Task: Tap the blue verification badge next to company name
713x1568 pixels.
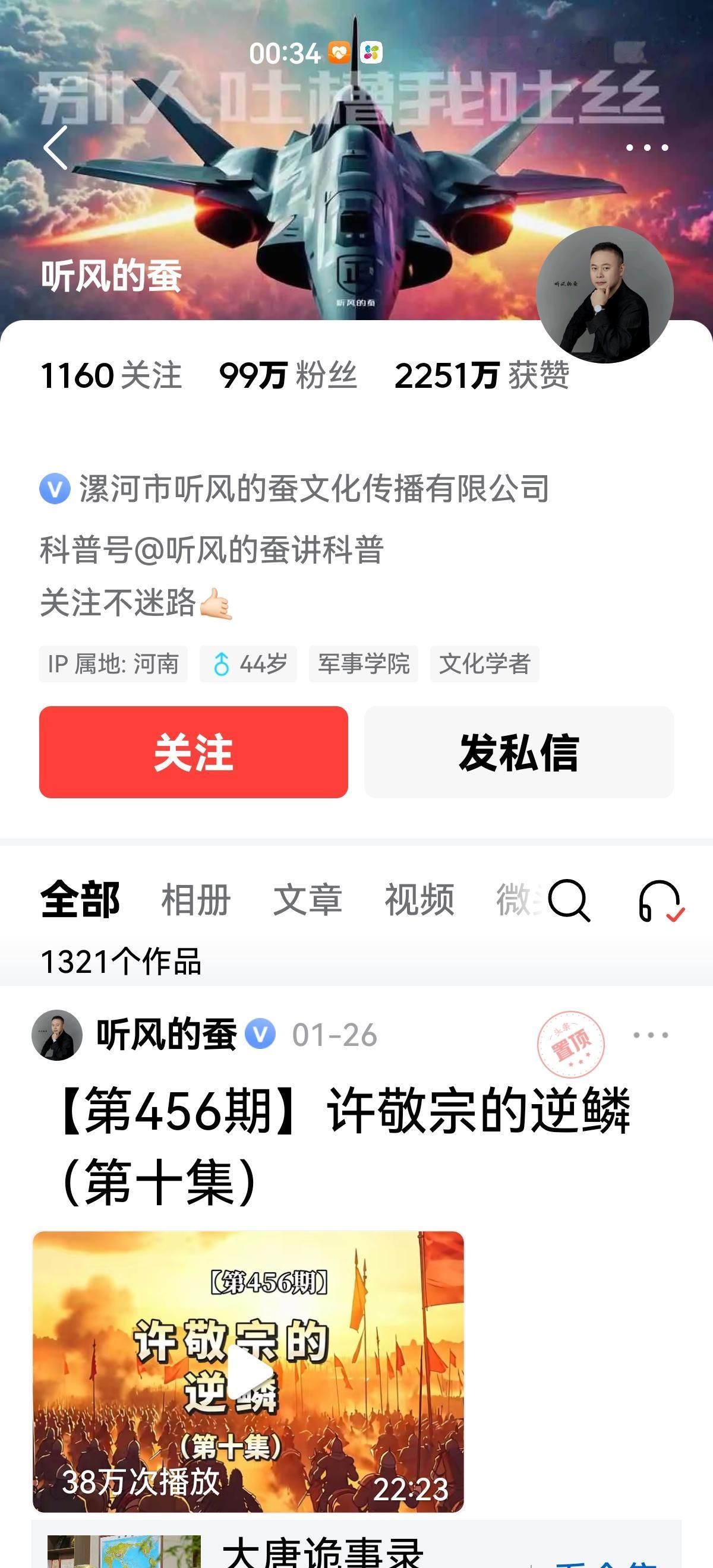Action: (53, 487)
